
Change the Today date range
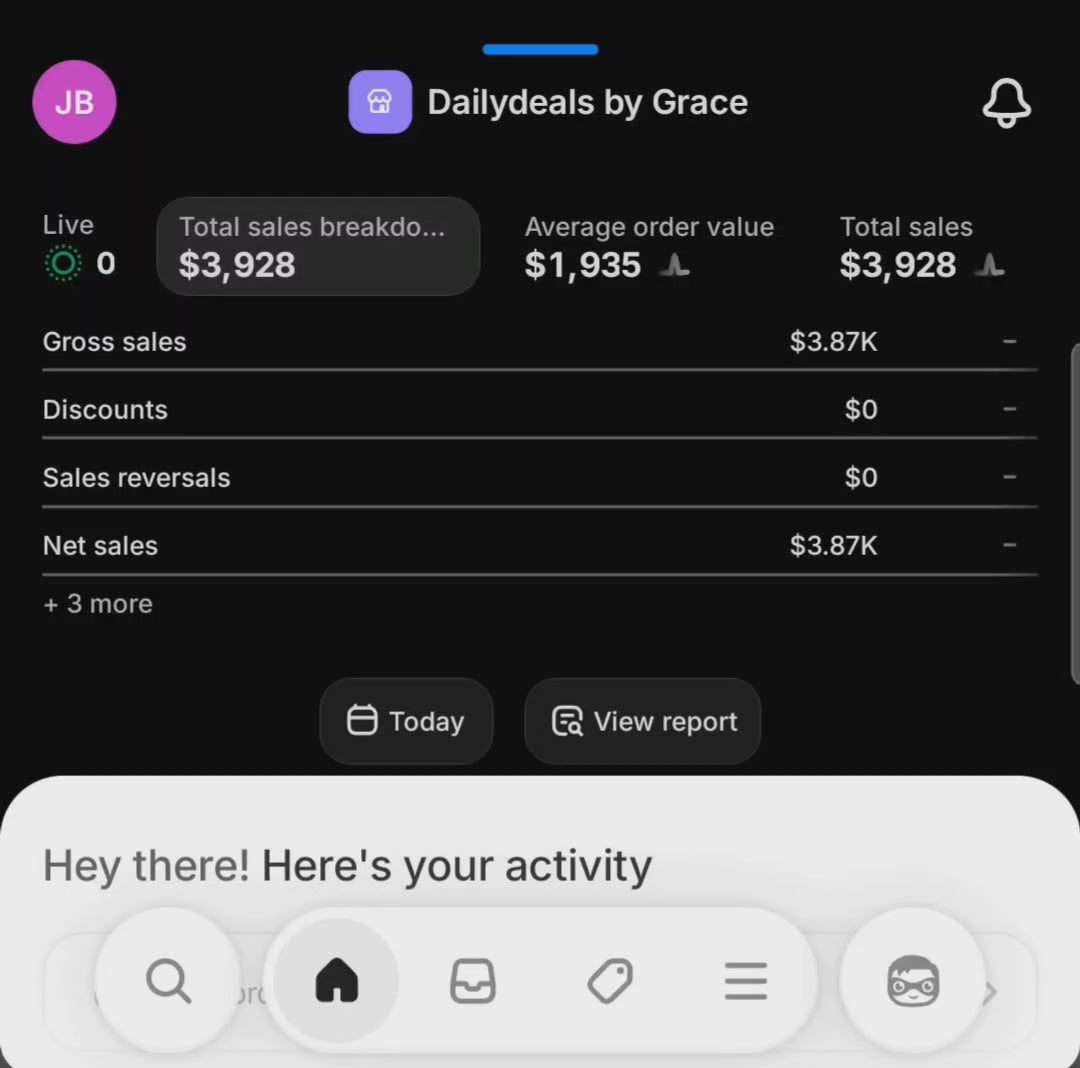406,721
